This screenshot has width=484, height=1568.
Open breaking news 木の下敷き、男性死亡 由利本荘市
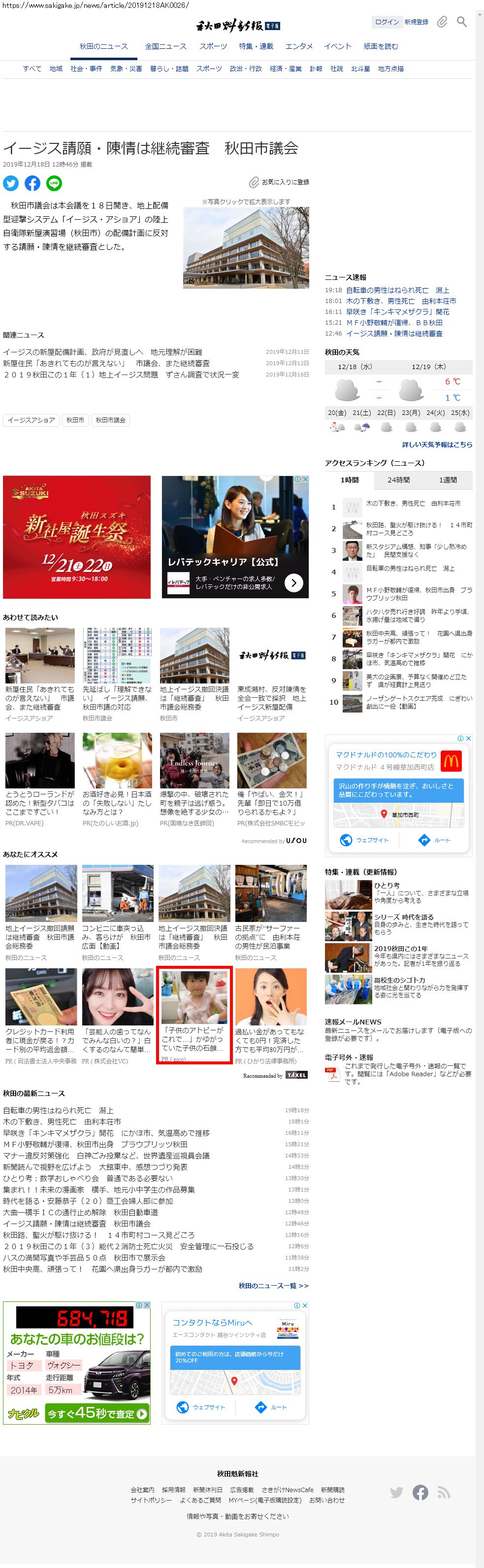pos(401,301)
